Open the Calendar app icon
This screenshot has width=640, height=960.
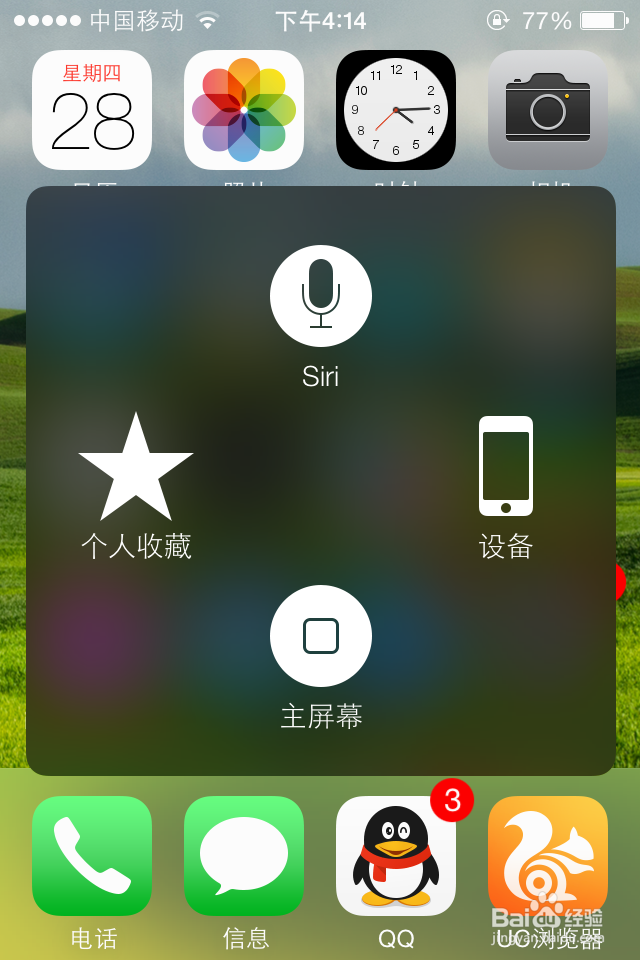[92, 110]
